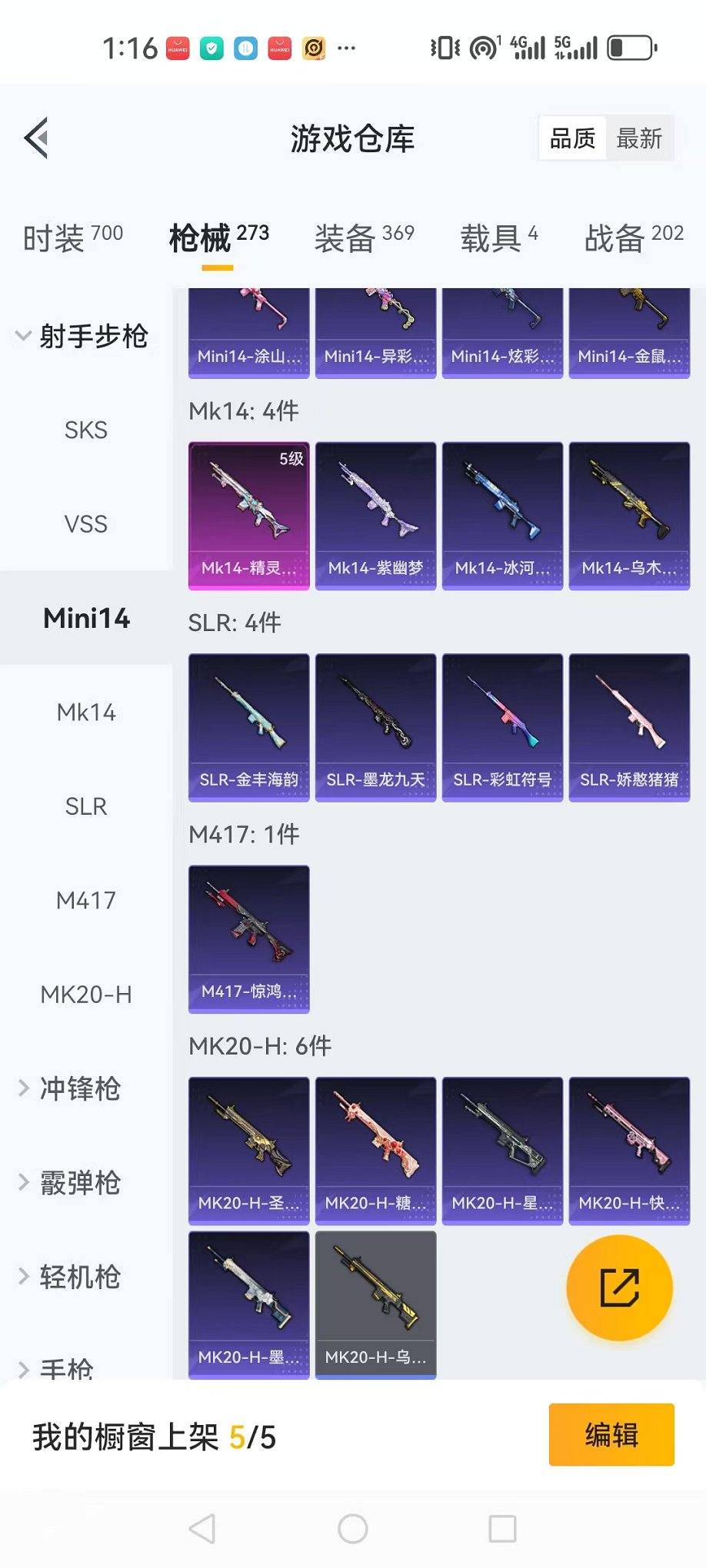Go back from 游戏仓库 page
This screenshot has width=706, height=1568.
click(37, 138)
